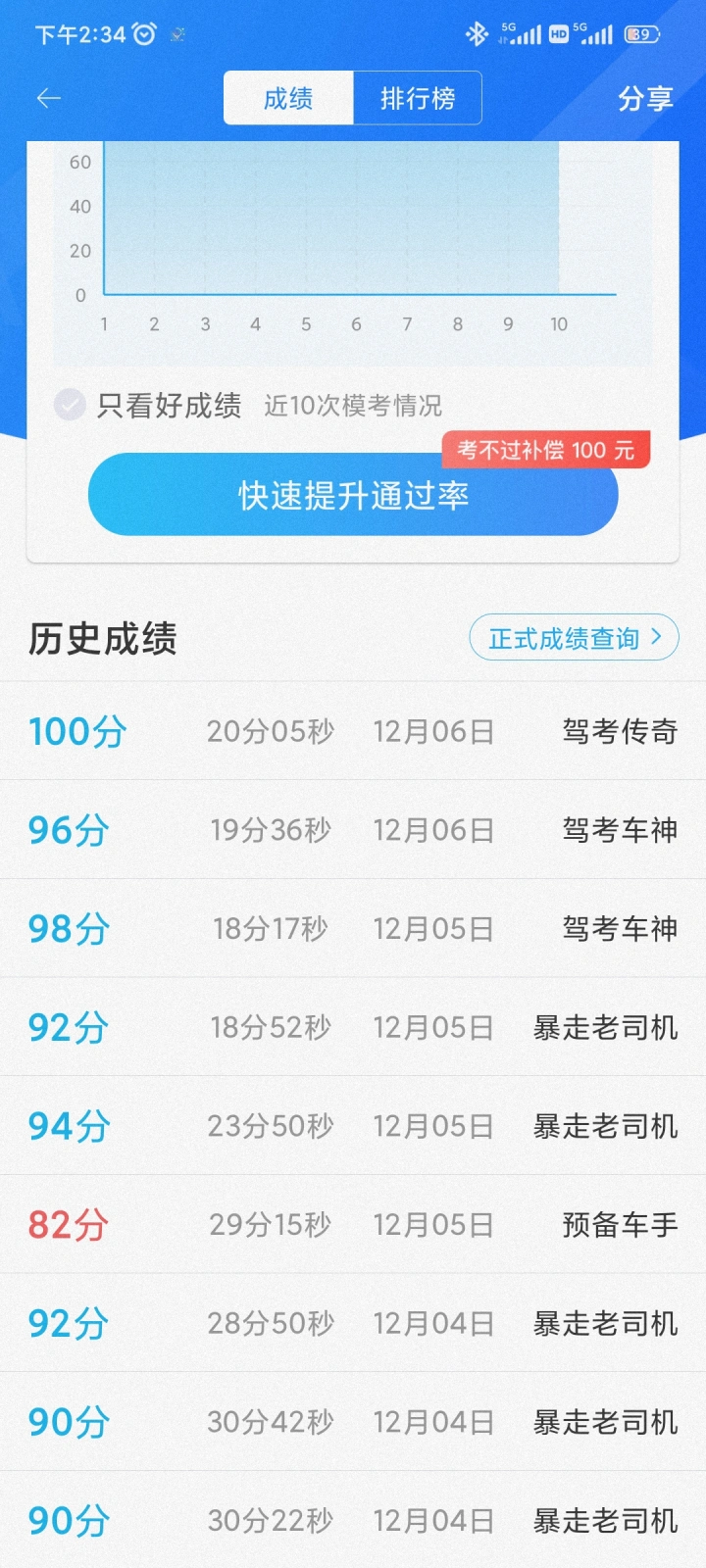Screen dimensions: 706x1568
Task: Toggle the 只看好成绩 checkbox
Action: point(70,404)
